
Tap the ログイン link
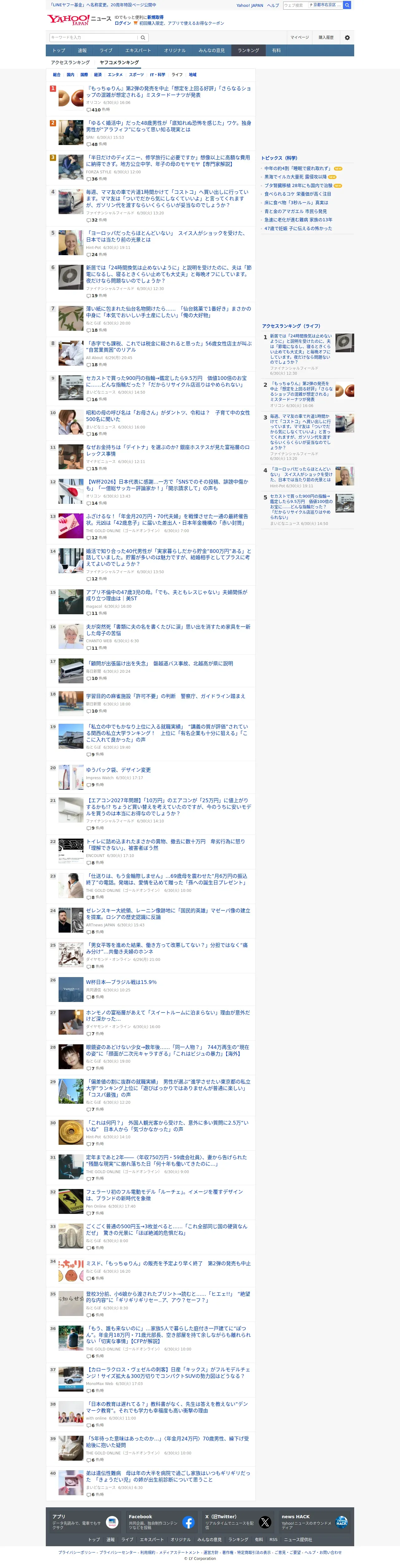tap(122, 23)
